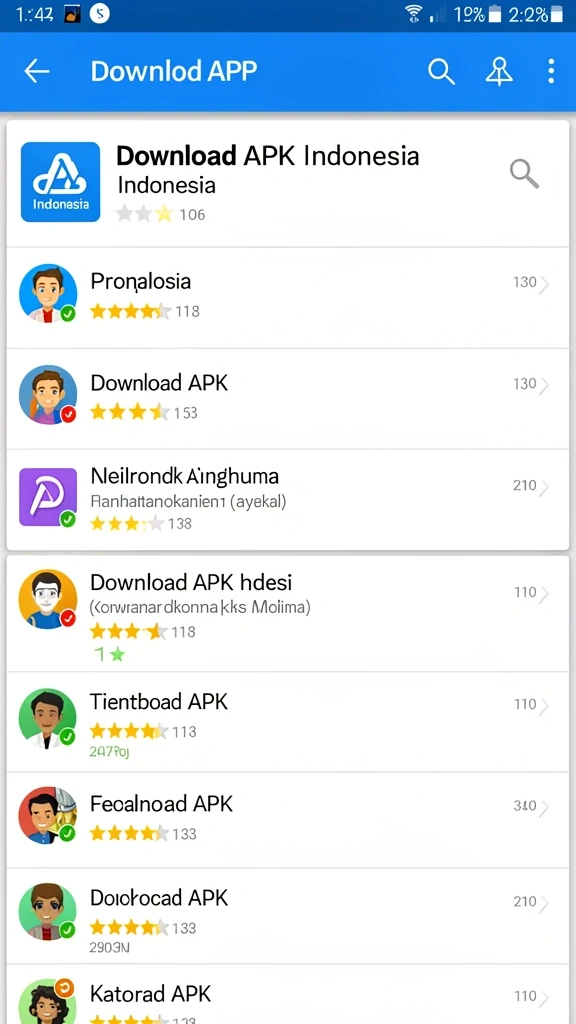Open search in the top bar
The image size is (576, 1024).
(x=441, y=71)
